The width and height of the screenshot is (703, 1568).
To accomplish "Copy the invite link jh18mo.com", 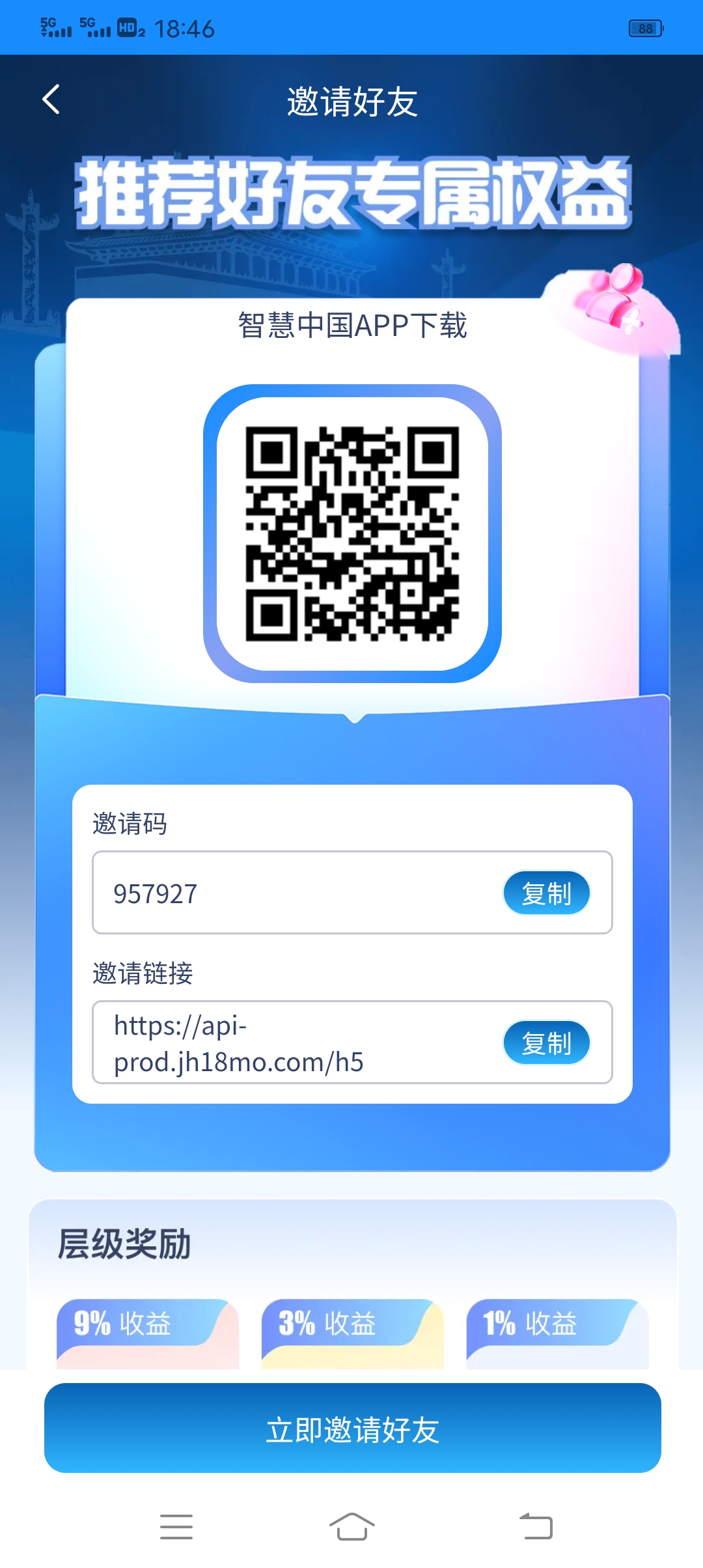I will coord(546,1043).
